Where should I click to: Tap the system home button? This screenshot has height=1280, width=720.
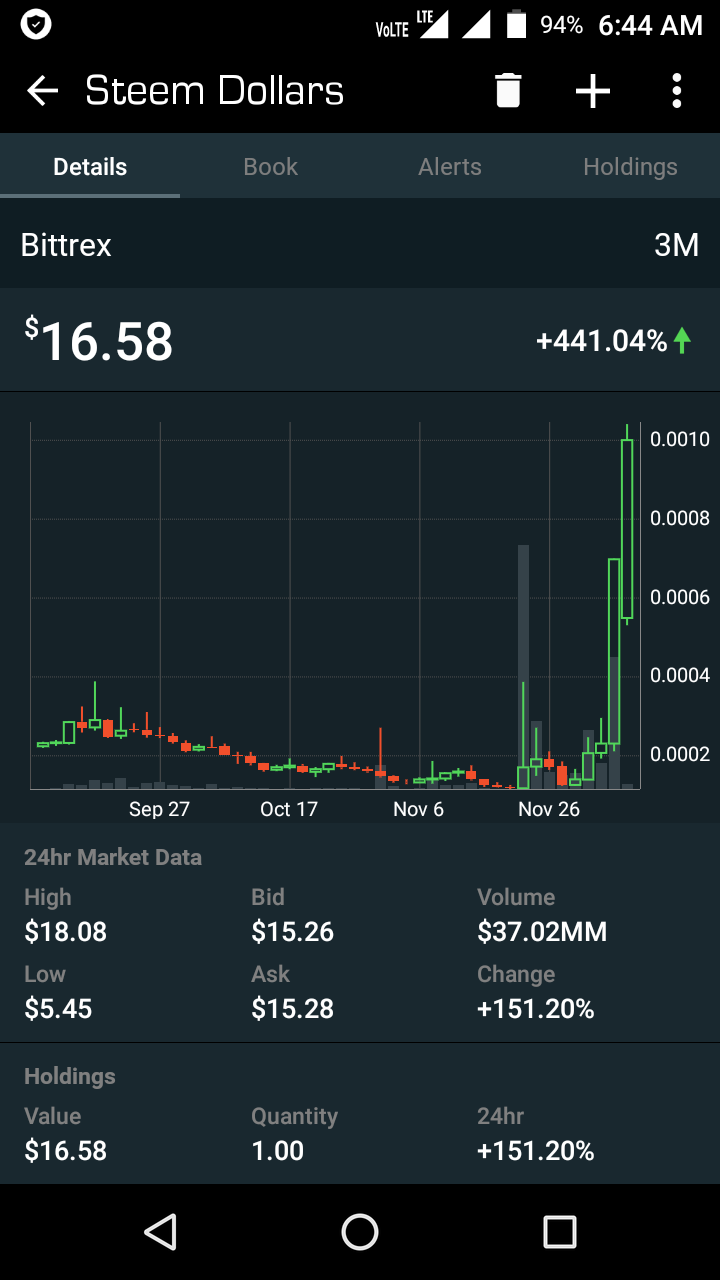coord(360,1232)
